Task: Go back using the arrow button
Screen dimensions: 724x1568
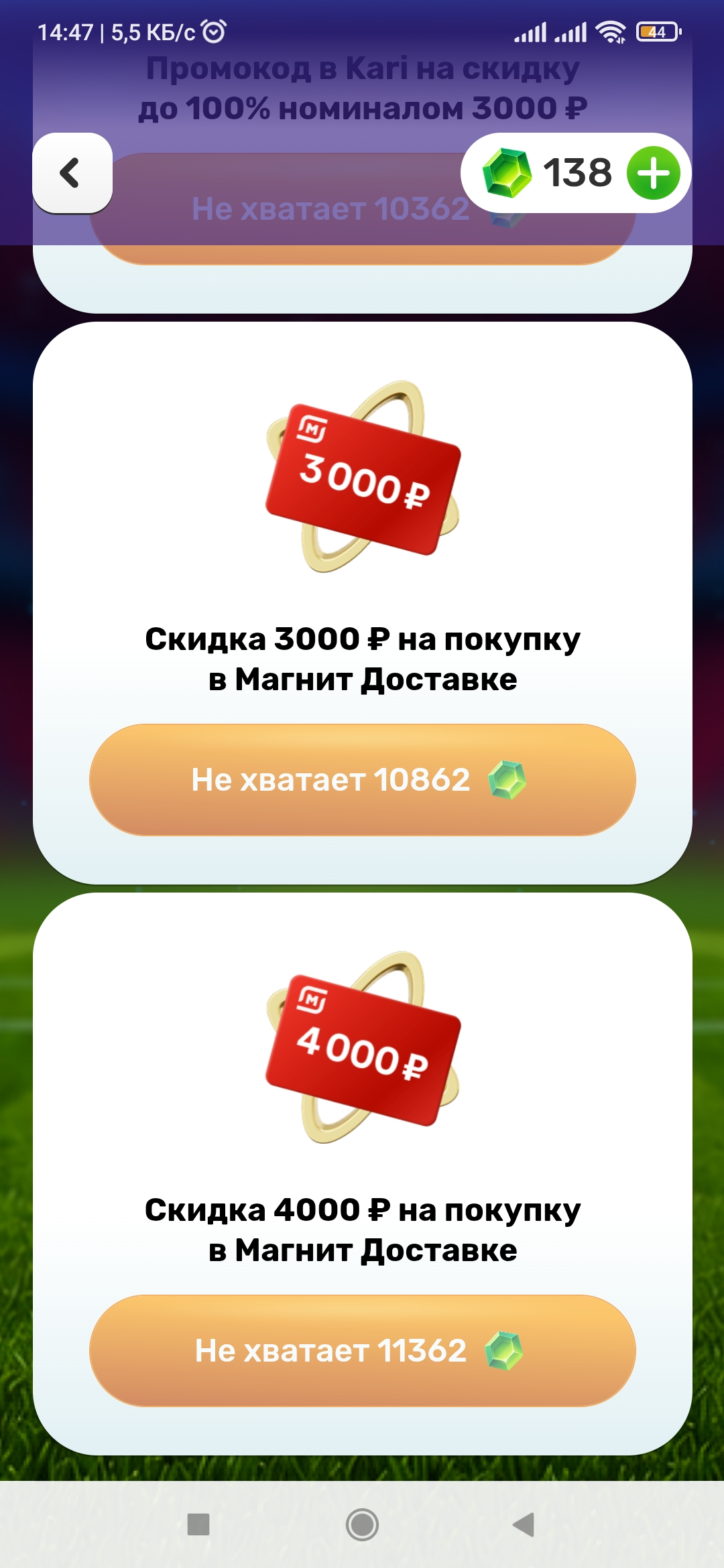Action: (72, 173)
